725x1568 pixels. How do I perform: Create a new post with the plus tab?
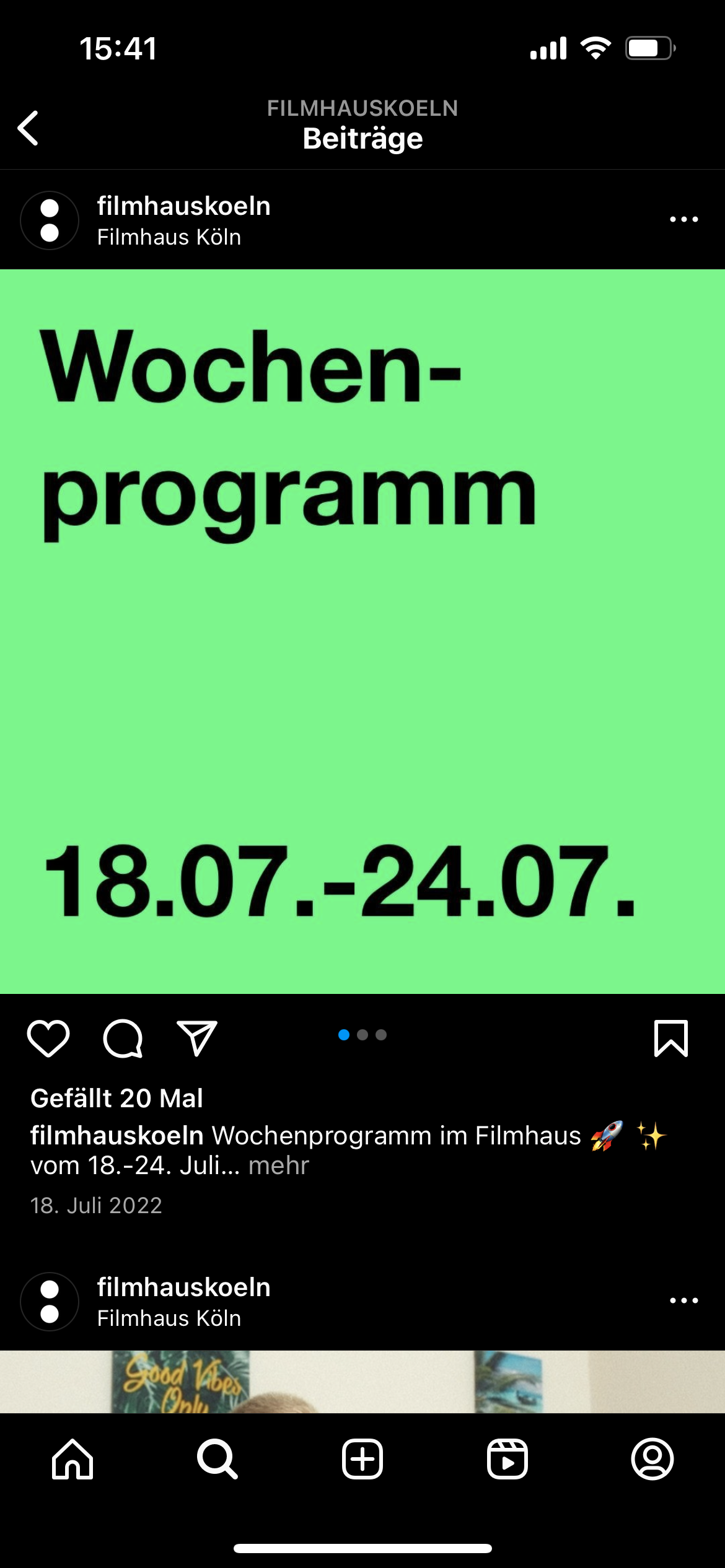[362, 1459]
